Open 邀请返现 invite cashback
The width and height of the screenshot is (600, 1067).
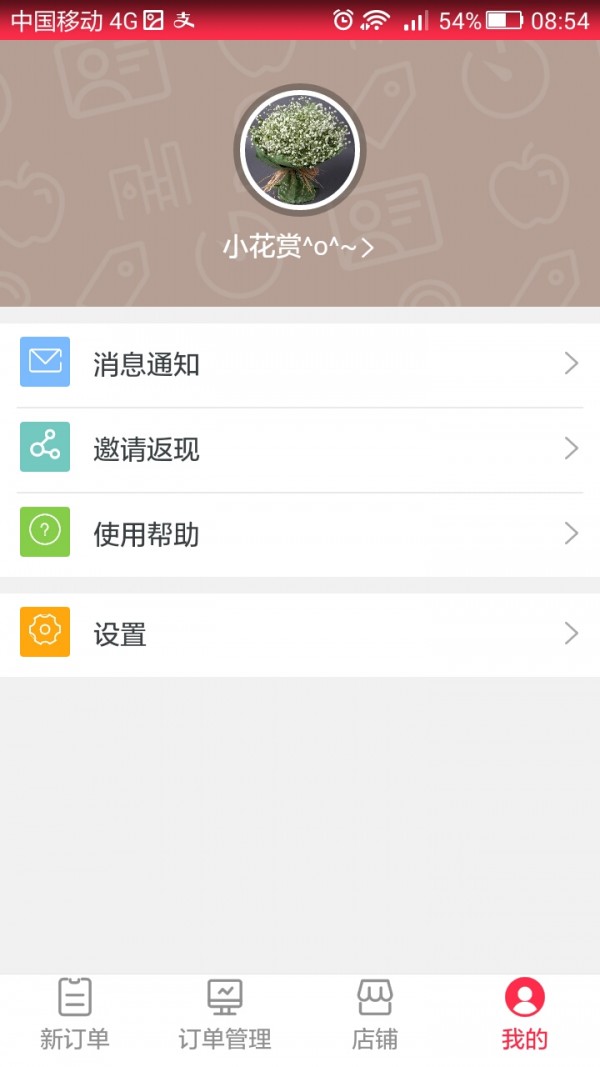coord(300,449)
